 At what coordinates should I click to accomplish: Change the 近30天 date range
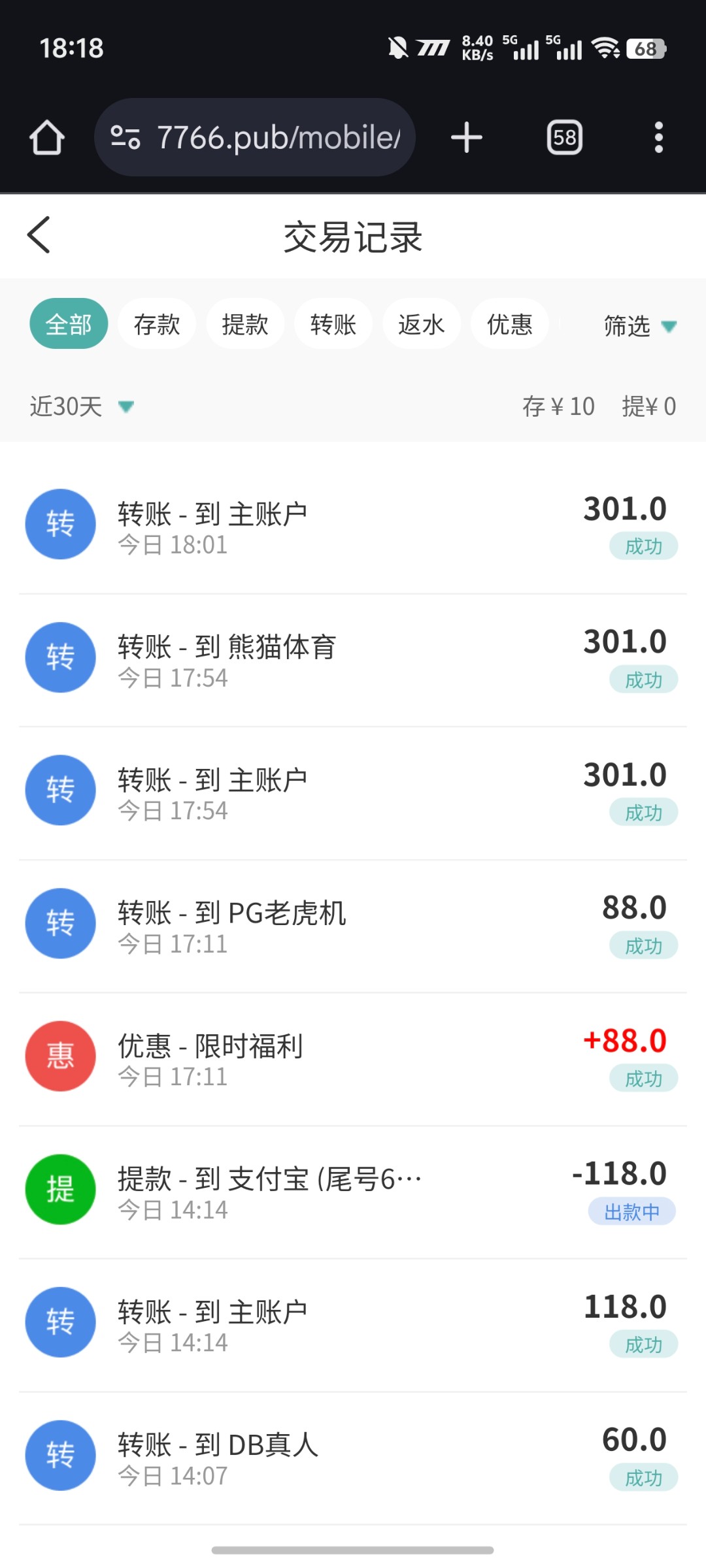point(82,406)
